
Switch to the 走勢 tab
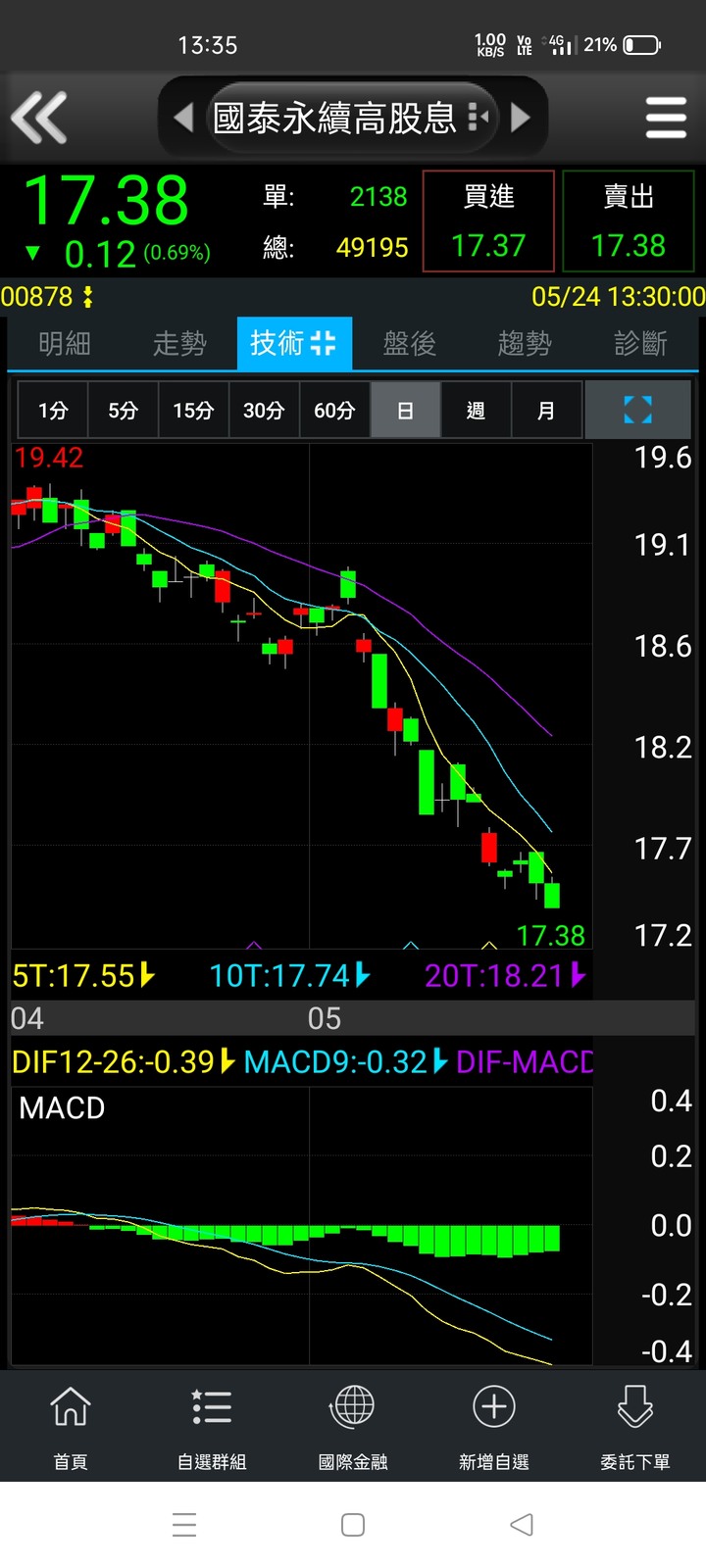(179, 343)
